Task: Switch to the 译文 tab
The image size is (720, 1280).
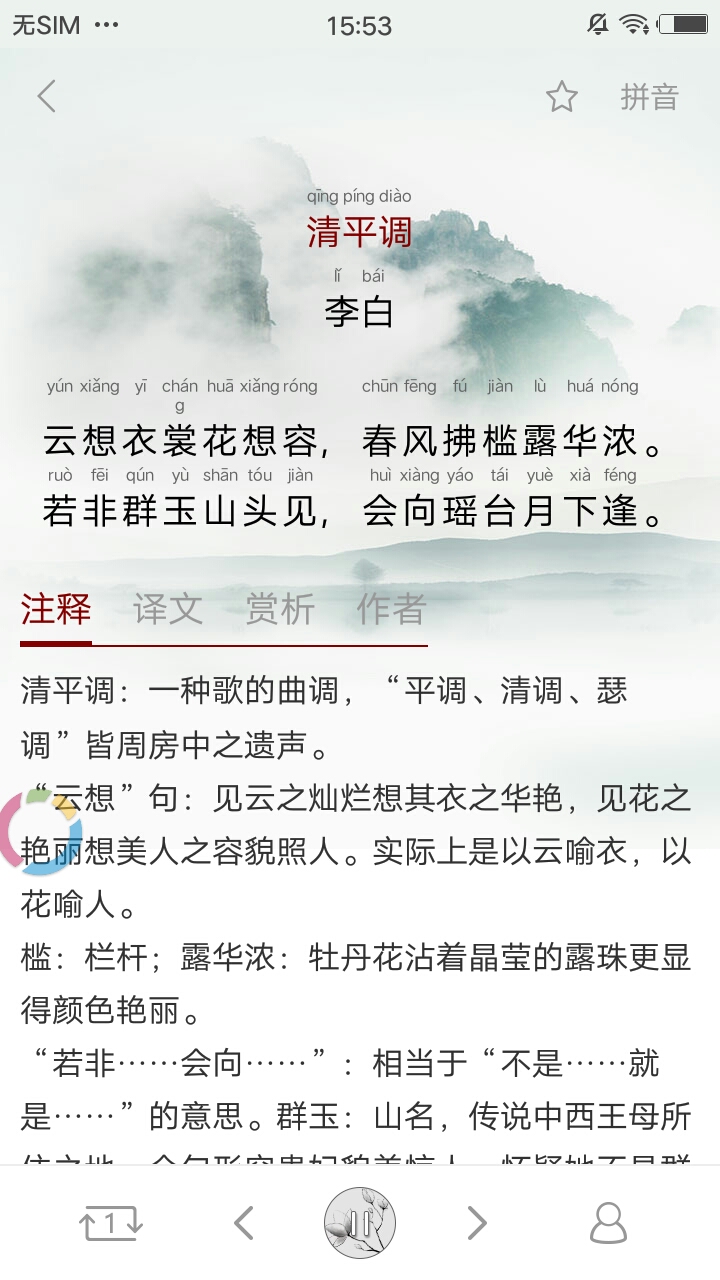Action: click(168, 609)
